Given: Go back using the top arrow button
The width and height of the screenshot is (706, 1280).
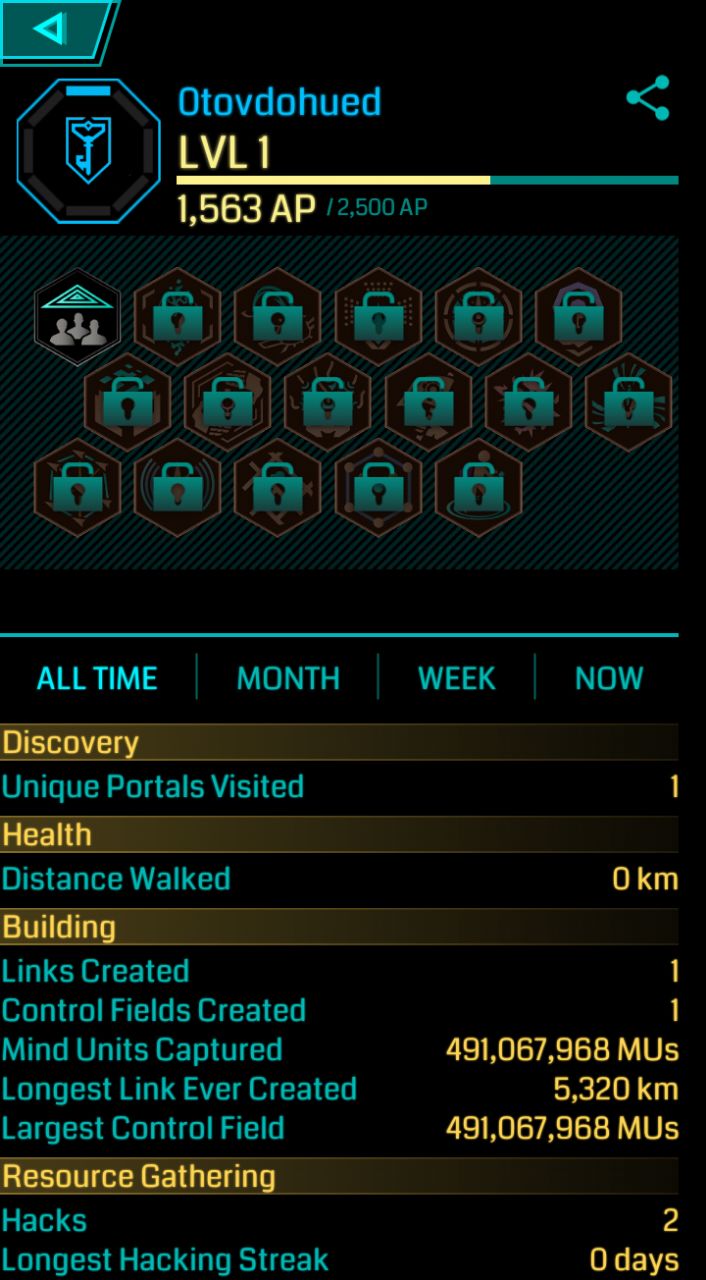Looking at the screenshot, I should click(50, 29).
